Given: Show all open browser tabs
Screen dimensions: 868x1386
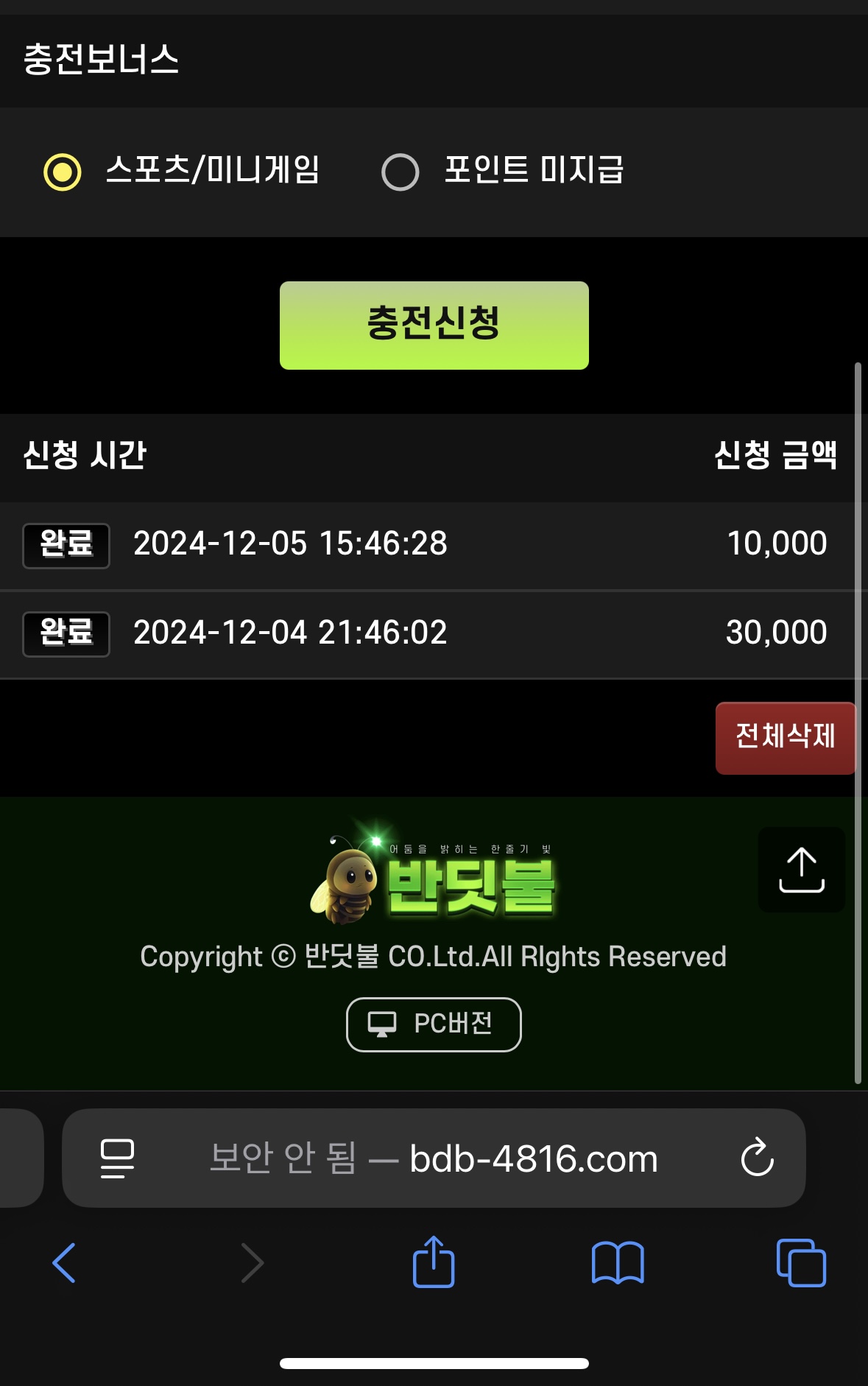Looking at the screenshot, I should coord(801,1263).
